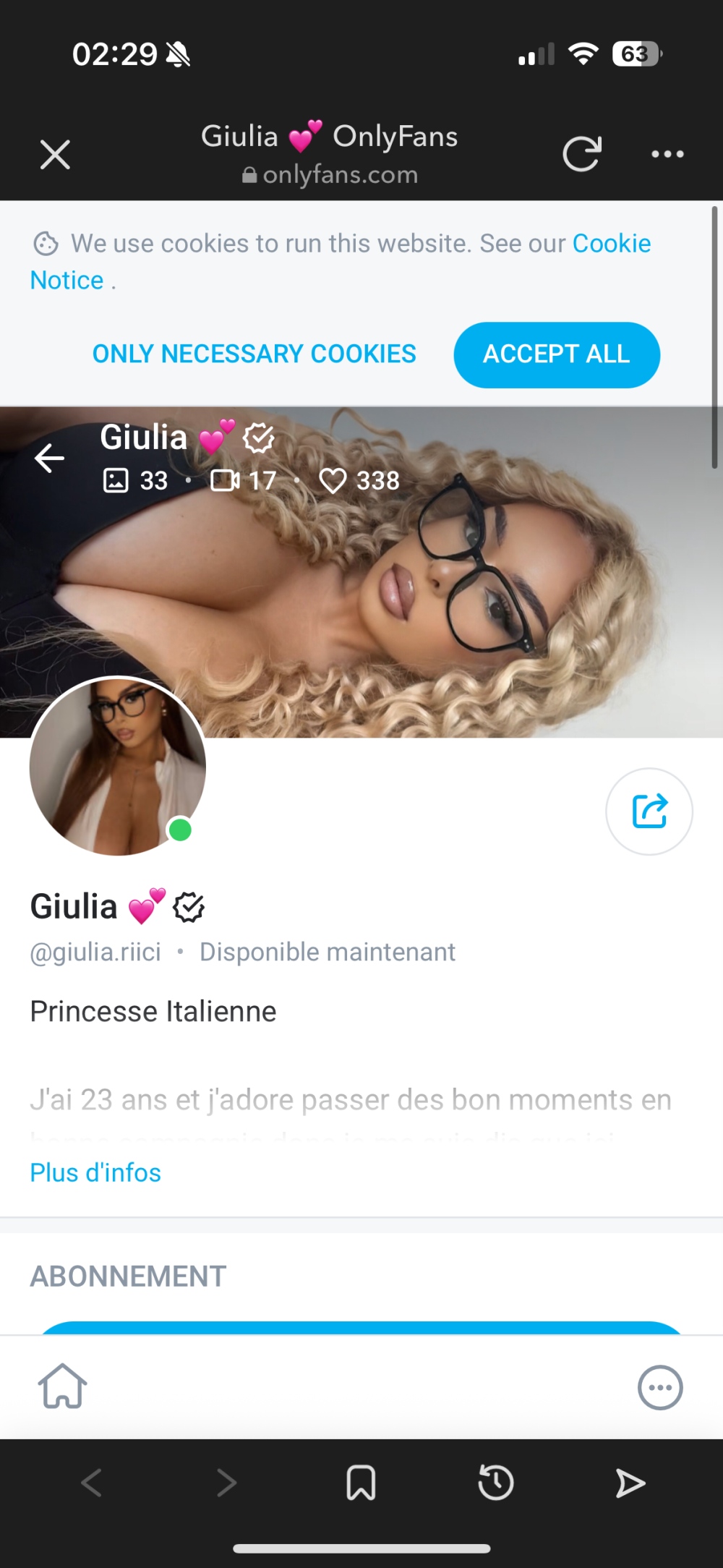
Task: Go to the OnlyFans home page
Action: click(x=63, y=1386)
